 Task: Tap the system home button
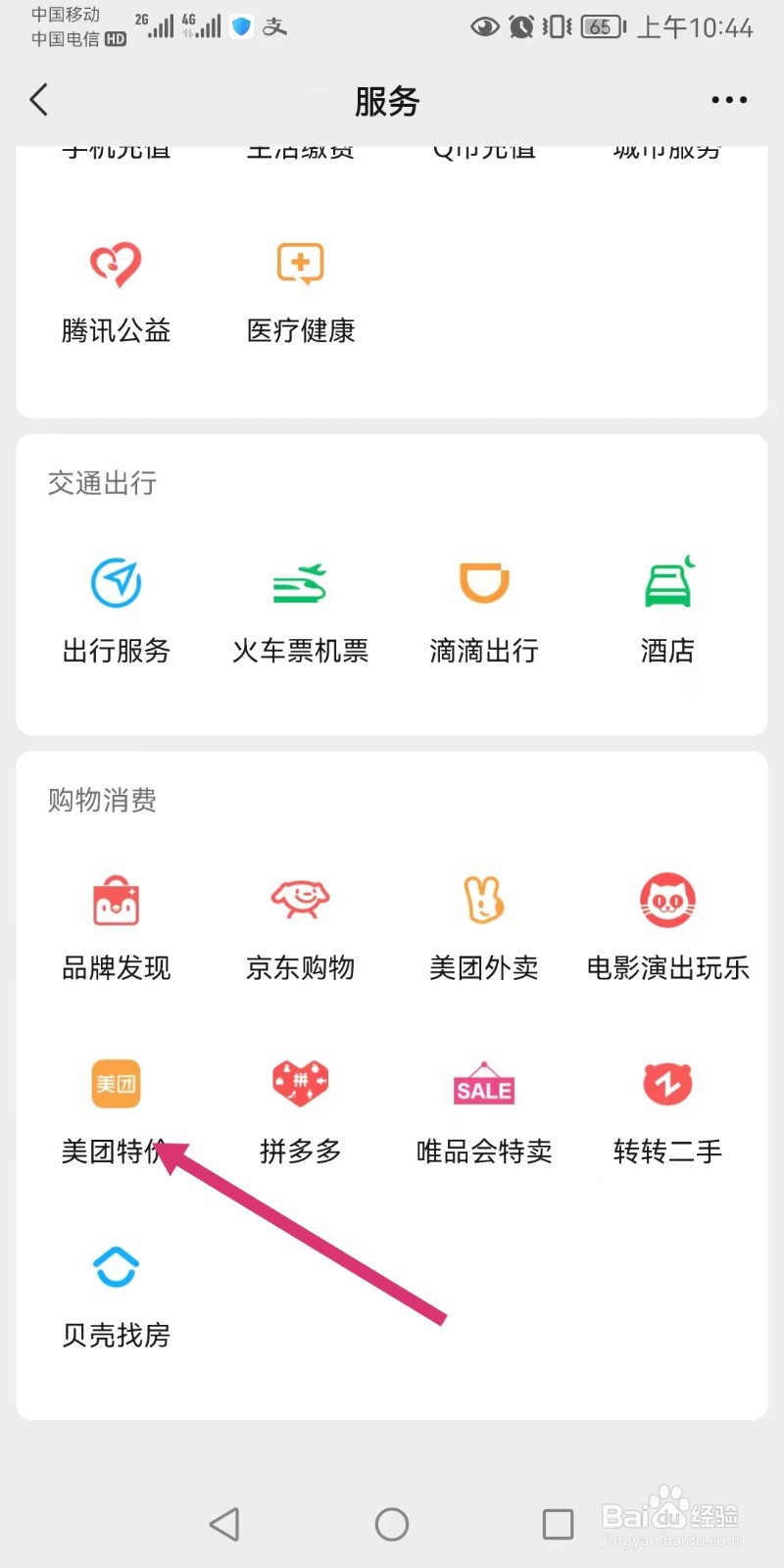tap(392, 1524)
